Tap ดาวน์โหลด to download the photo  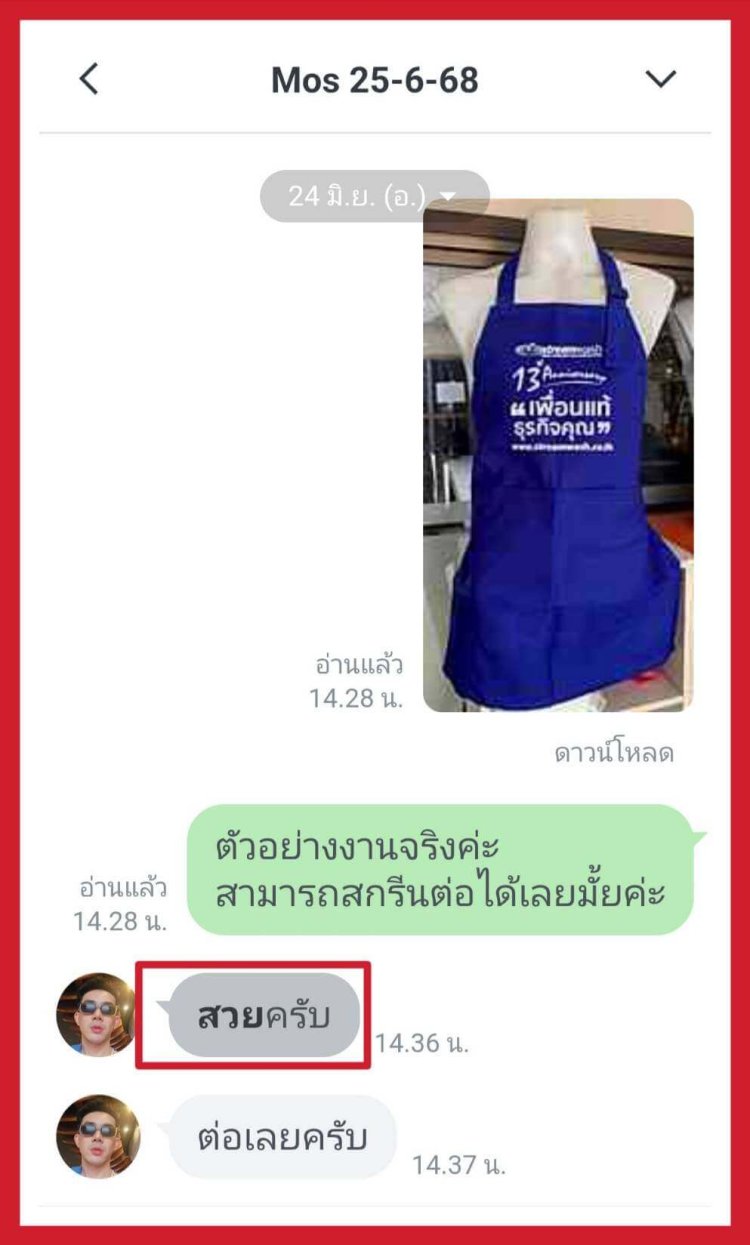click(614, 753)
